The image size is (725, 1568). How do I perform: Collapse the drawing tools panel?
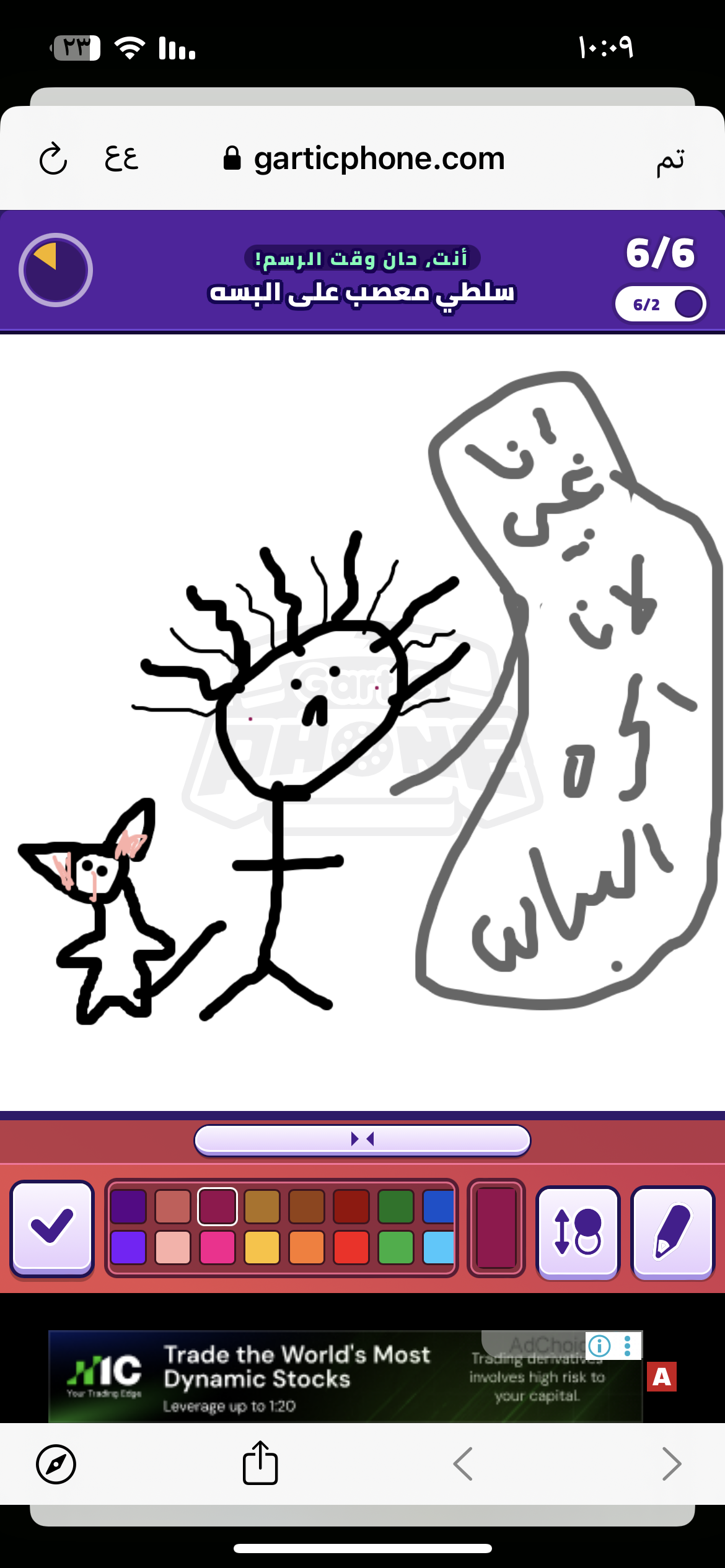coord(362,1139)
